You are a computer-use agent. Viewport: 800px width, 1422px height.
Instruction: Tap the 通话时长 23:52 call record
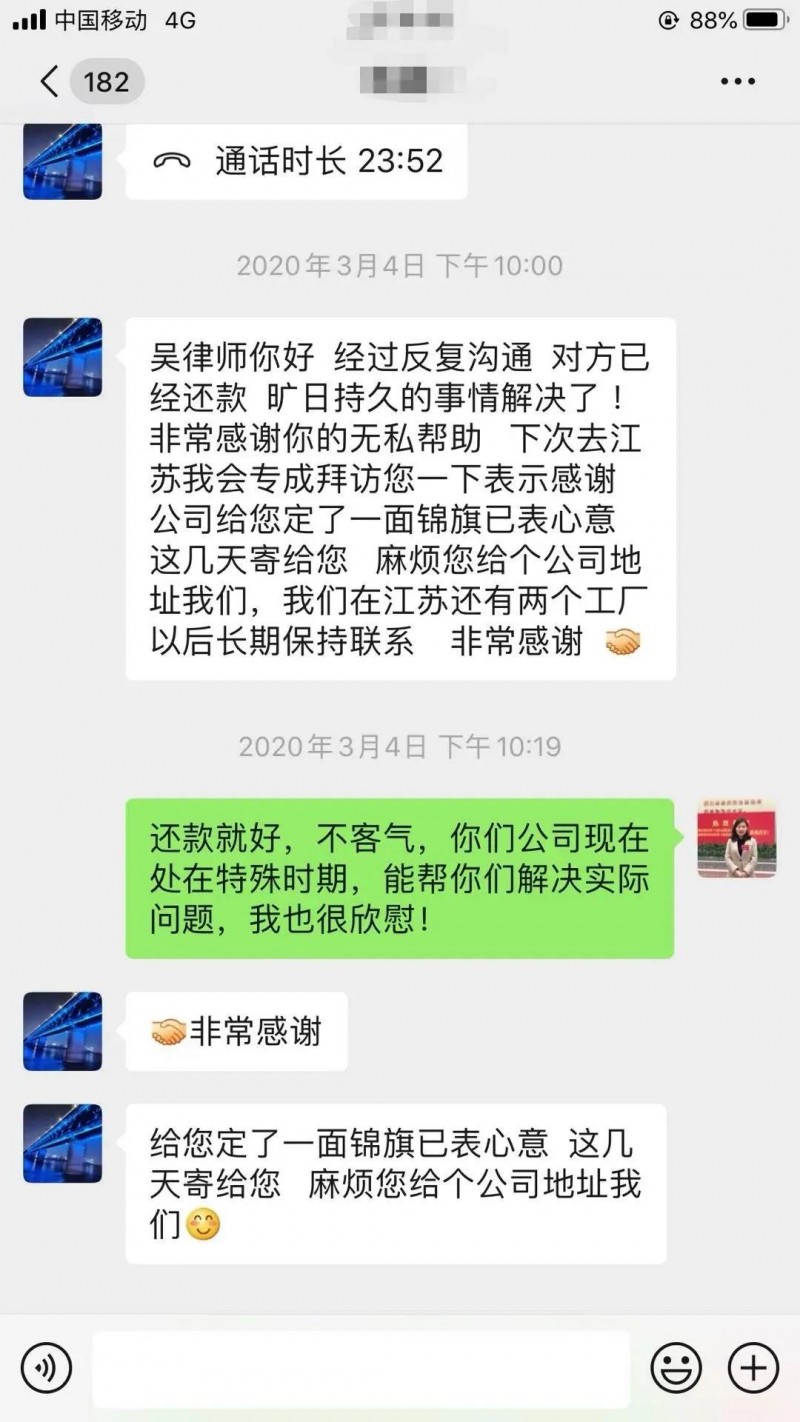coord(296,160)
